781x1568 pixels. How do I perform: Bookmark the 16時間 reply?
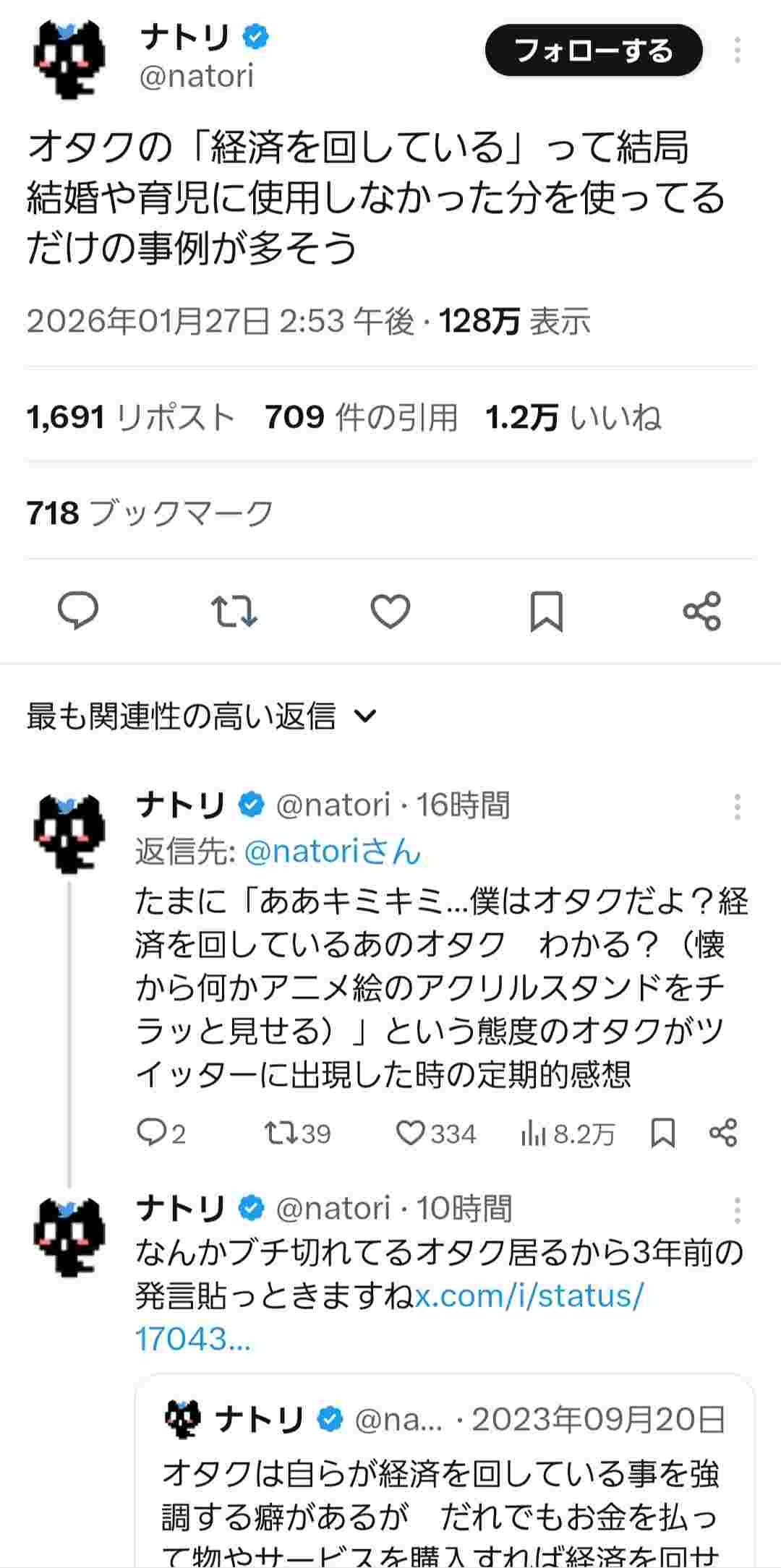(x=662, y=1133)
